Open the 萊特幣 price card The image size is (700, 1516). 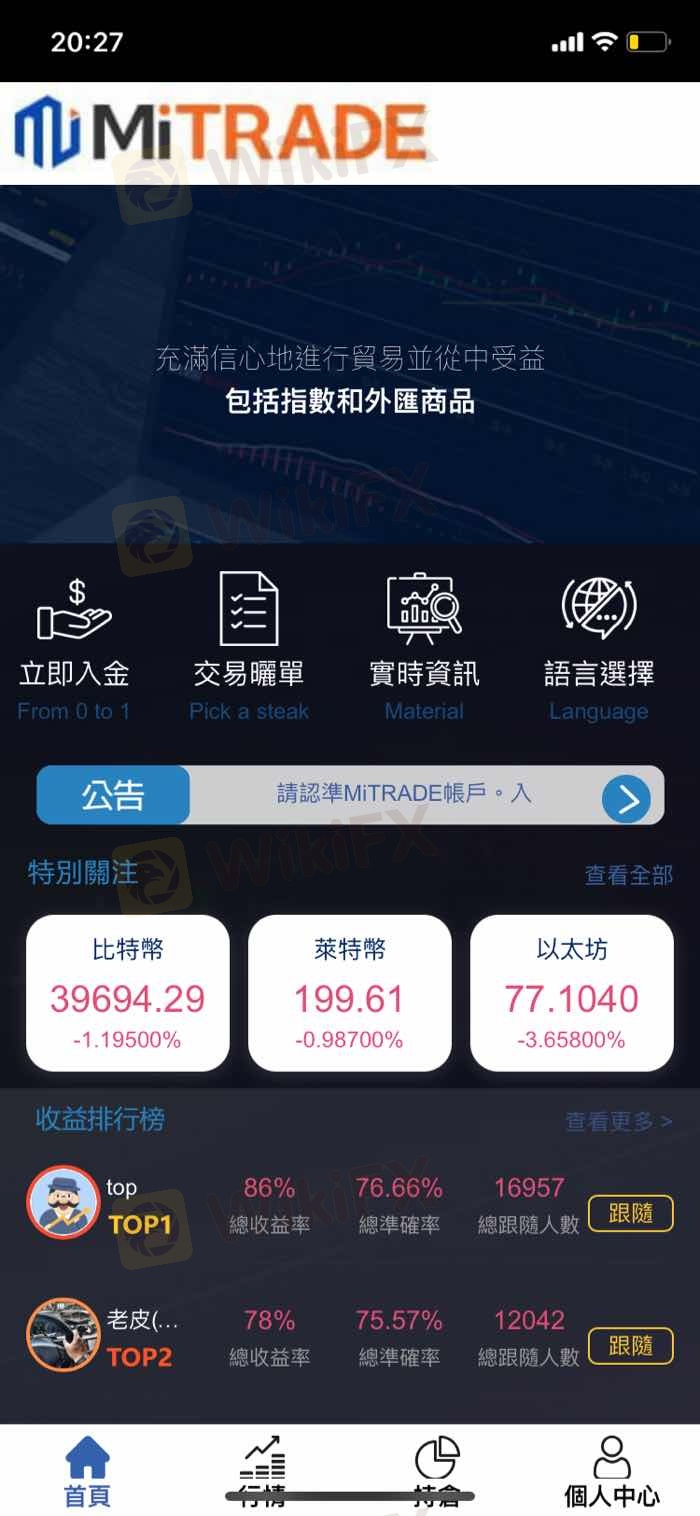click(x=349, y=993)
